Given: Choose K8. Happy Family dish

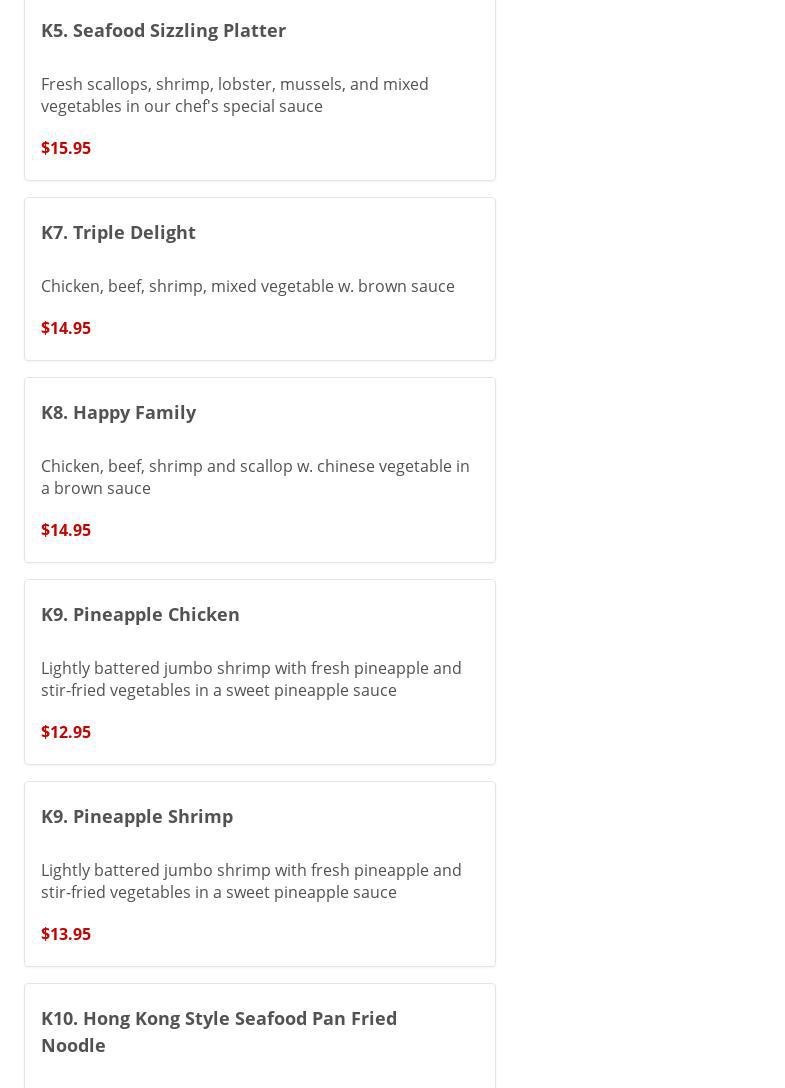Looking at the screenshot, I should coord(118,413).
